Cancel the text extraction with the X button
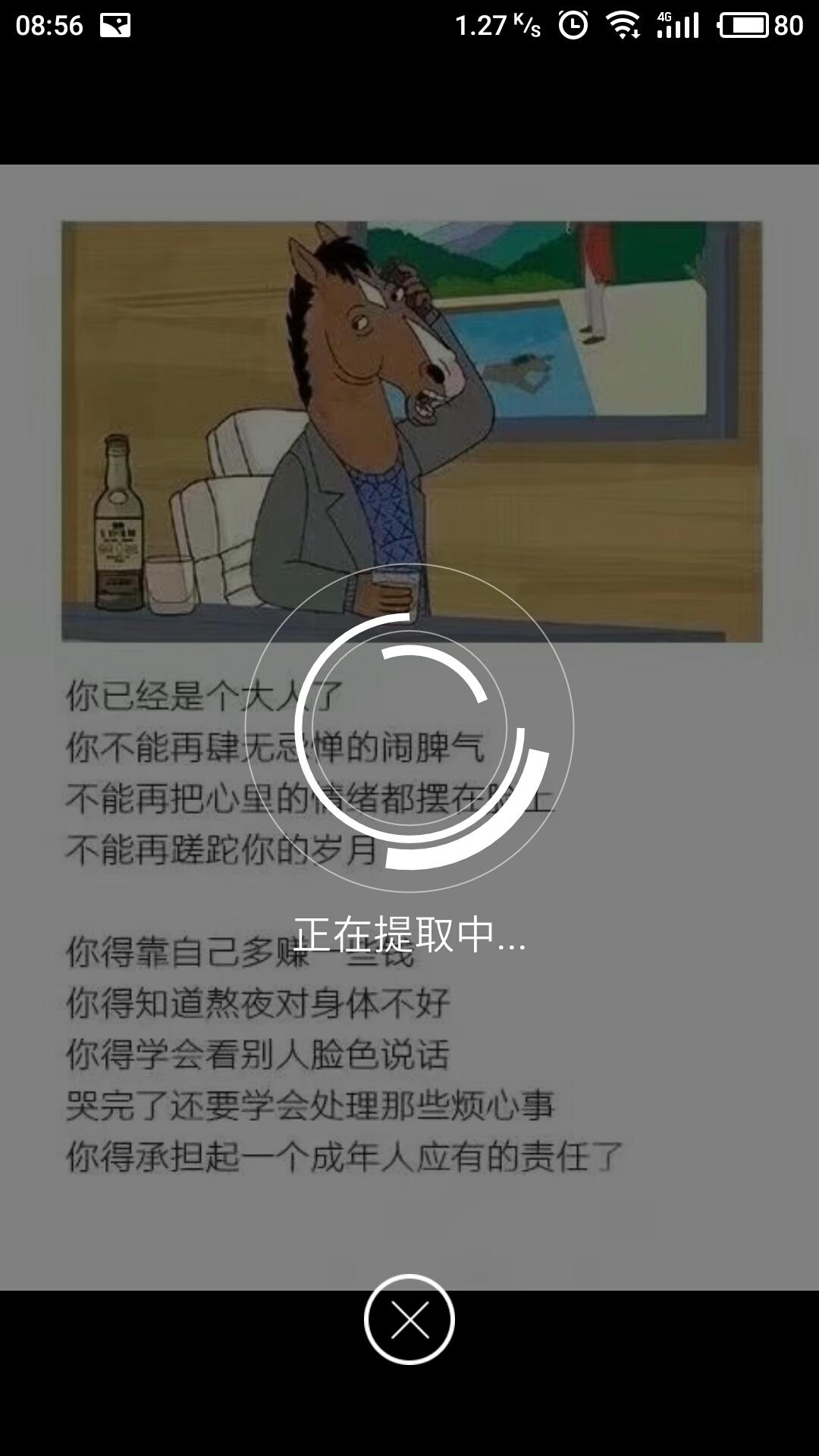This screenshot has width=819, height=1456. pyautogui.click(x=409, y=1319)
